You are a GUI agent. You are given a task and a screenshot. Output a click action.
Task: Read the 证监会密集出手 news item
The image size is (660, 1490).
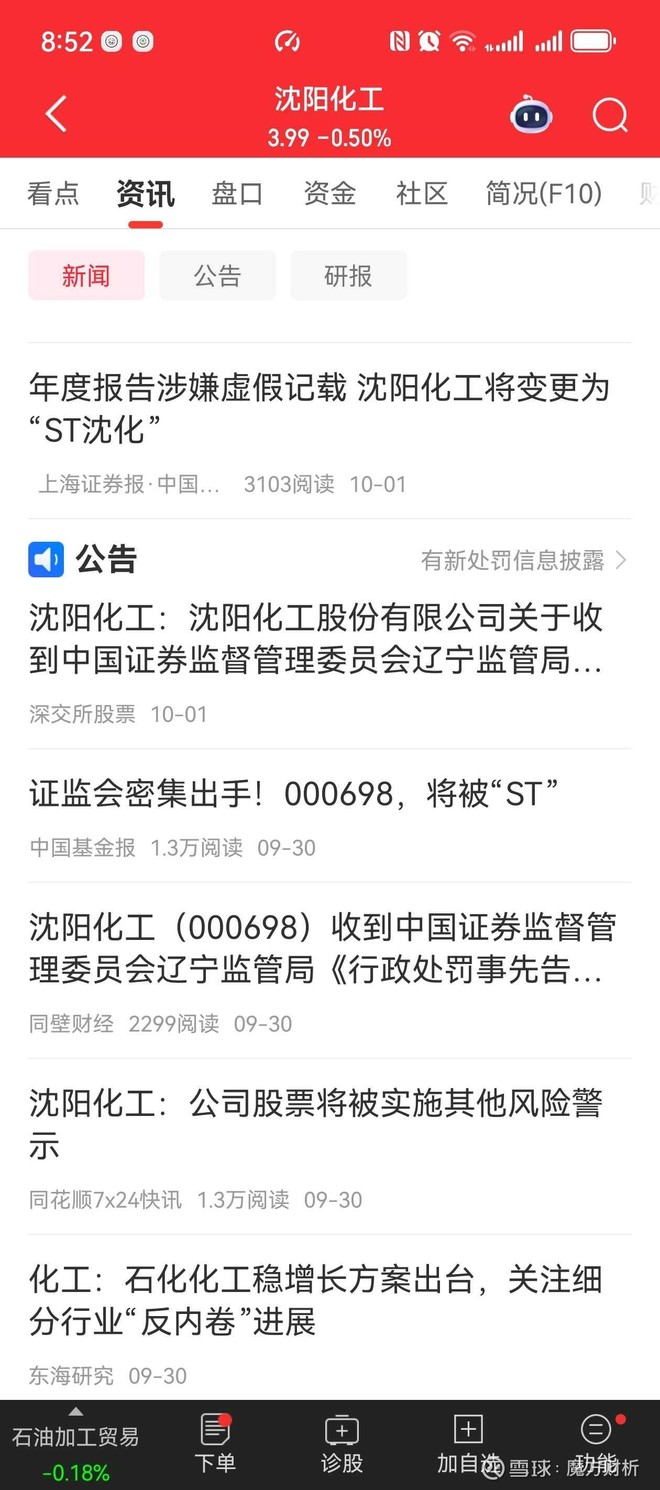(x=293, y=795)
